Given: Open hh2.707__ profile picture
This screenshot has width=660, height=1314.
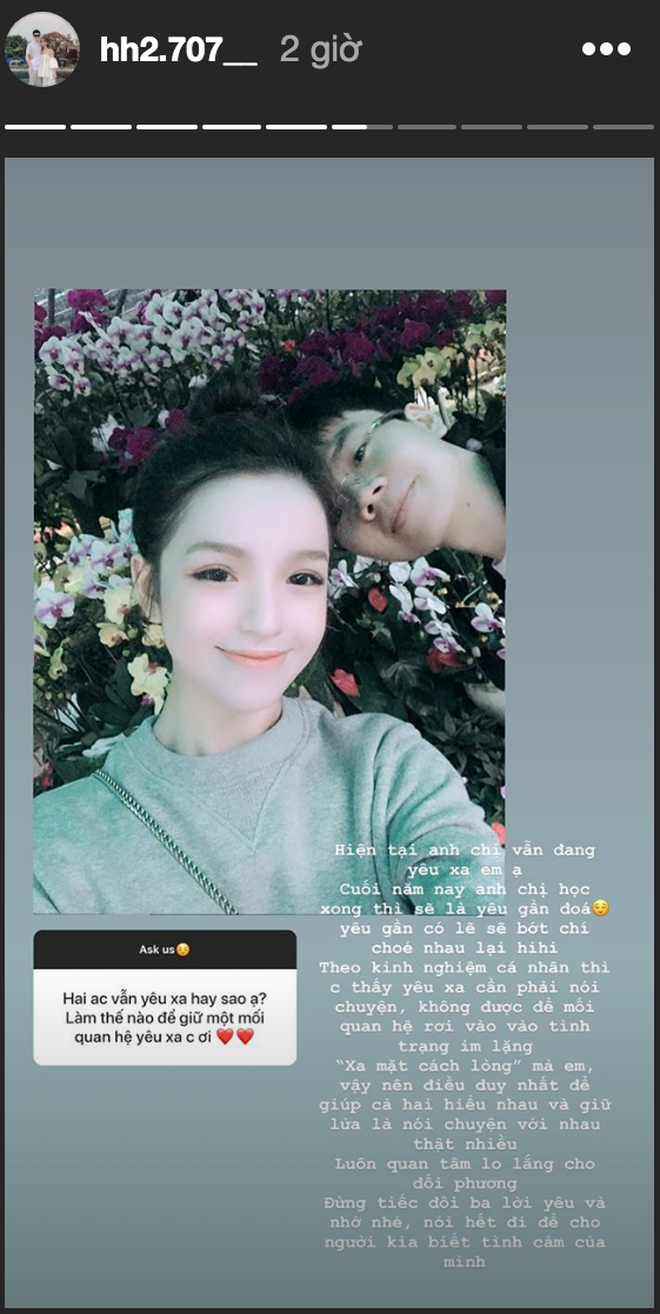Looking at the screenshot, I should [42, 49].
